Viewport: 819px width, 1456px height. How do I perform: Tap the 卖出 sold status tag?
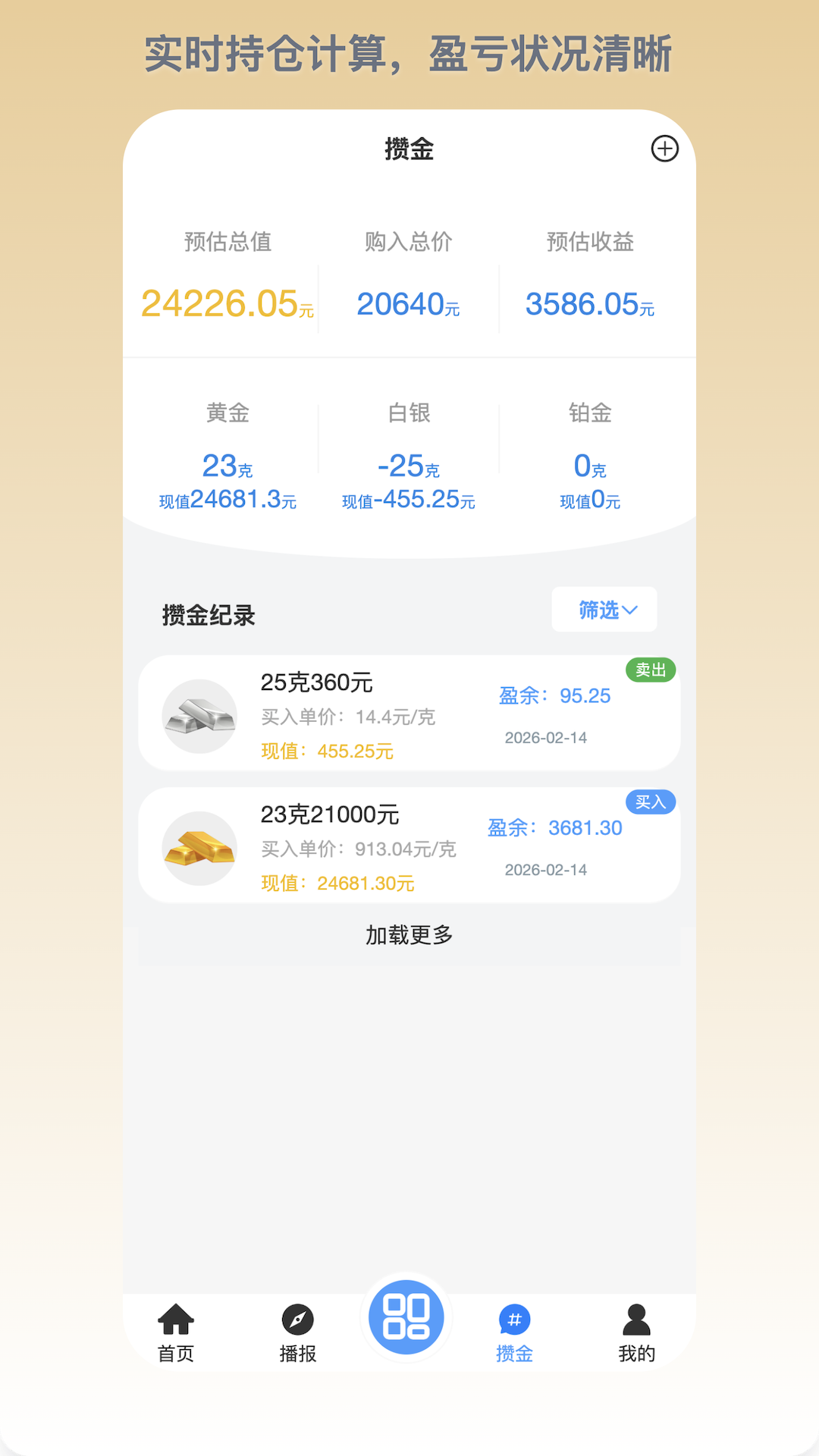point(651,670)
